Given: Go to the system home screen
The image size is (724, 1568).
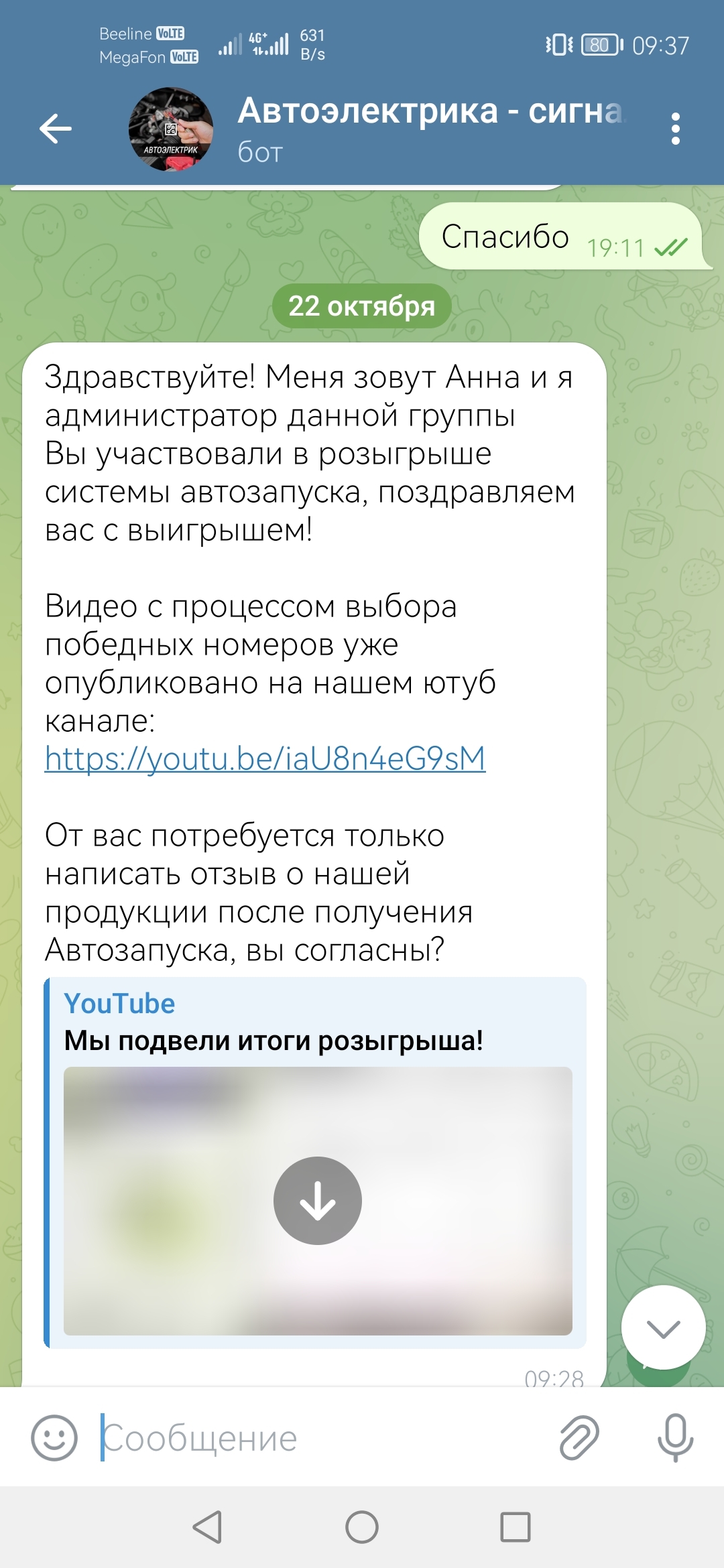Looking at the screenshot, I should point(361,1527).
